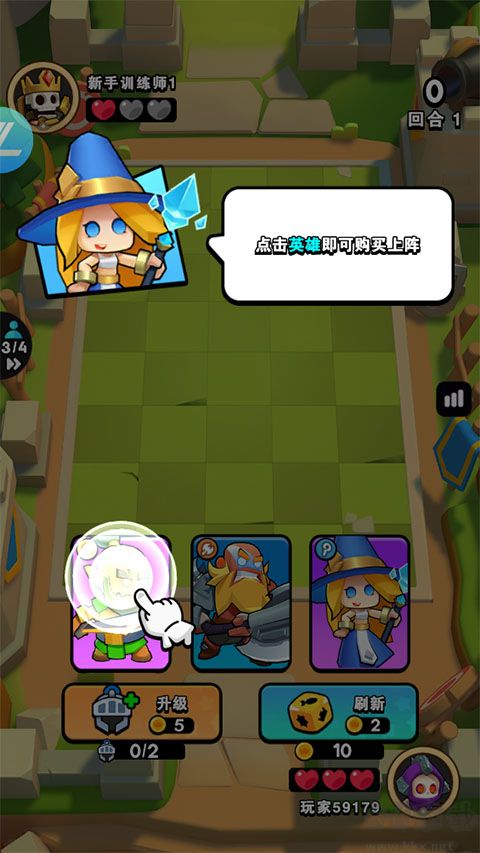This screenshot has width=480, height=853.
Task: Pick the blue-hat witch hero card
Action: point(360,603)
